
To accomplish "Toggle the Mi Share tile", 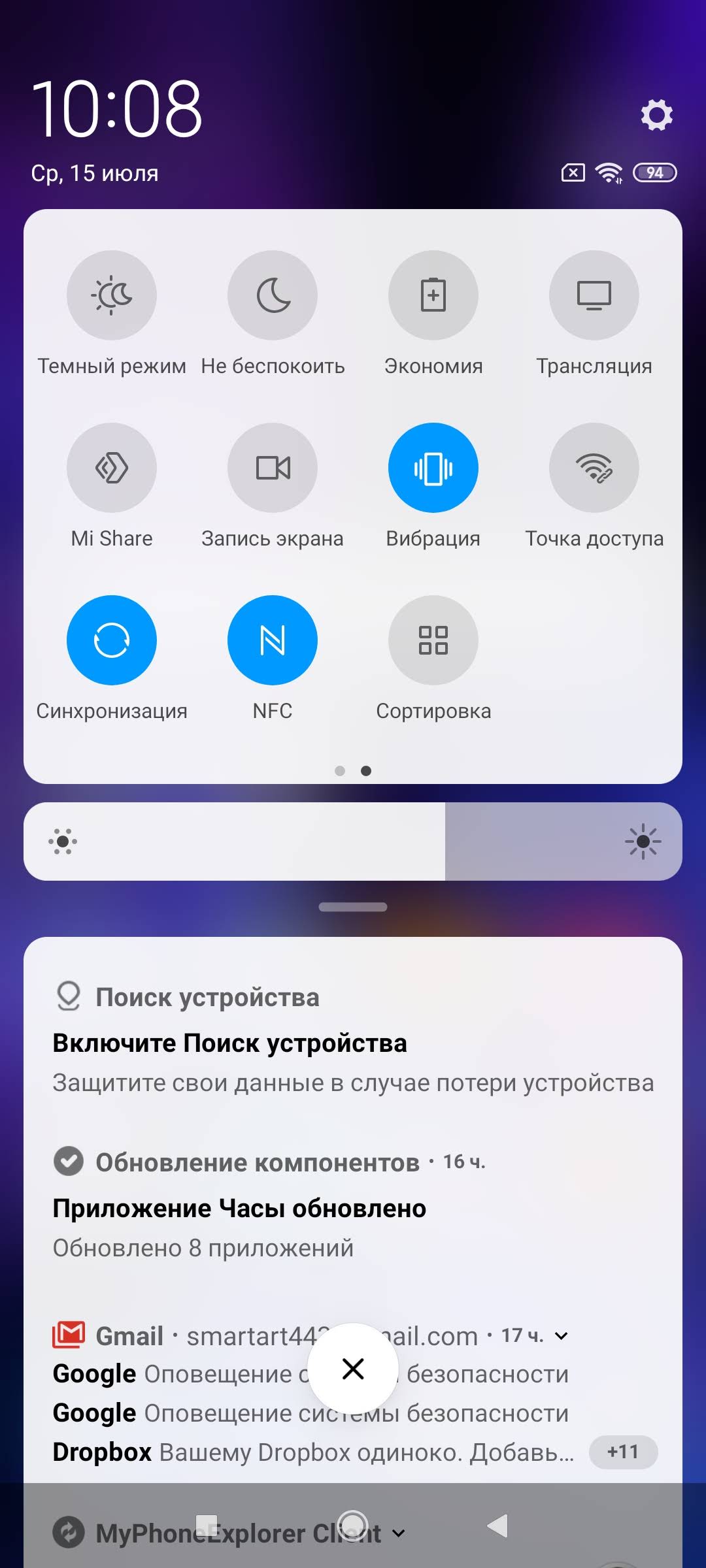I will pyautogui.click(x=112, y=468).
